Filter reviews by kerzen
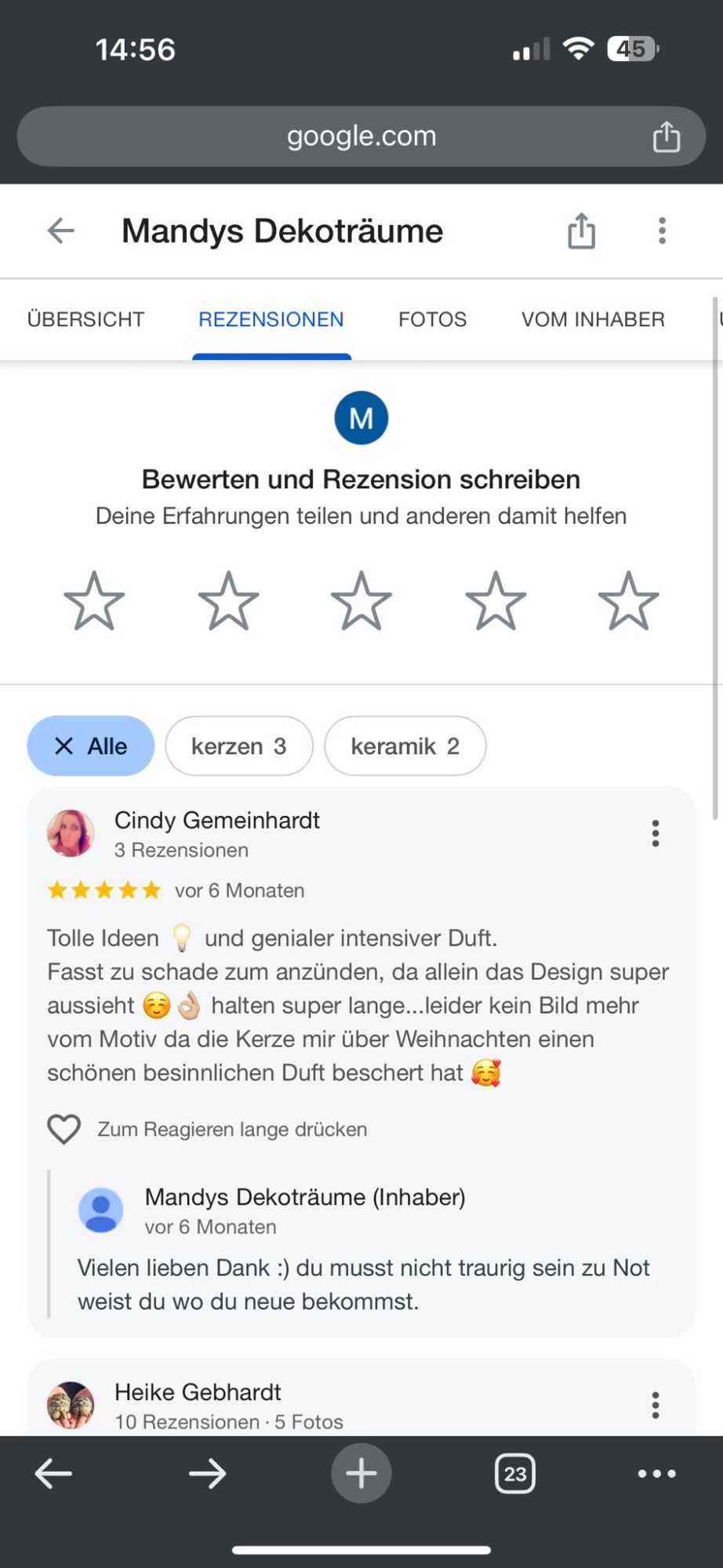This screenshot has width=723, height=1568. [x=239, y=746]
